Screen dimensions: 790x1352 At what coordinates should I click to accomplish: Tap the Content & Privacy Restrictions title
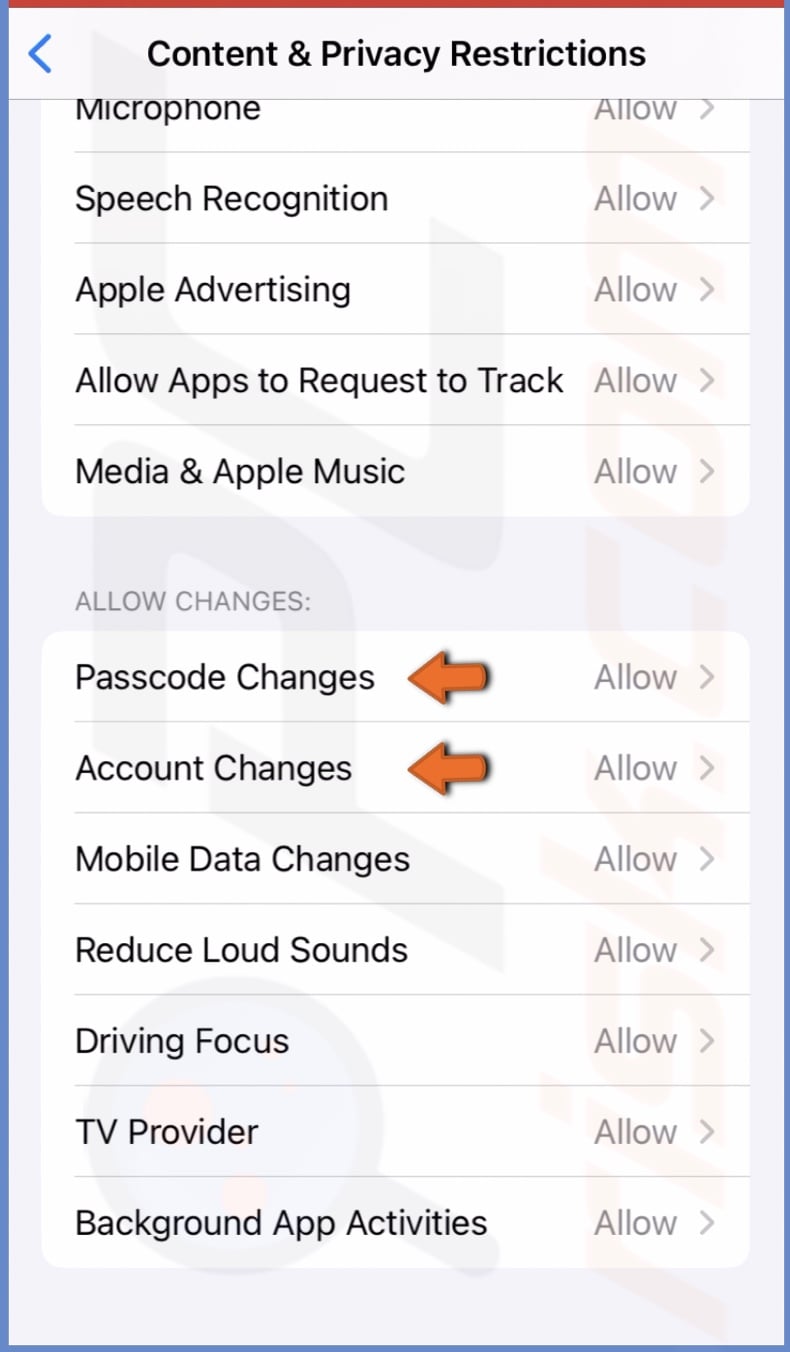pyautogui.click(x=395, y=54)
